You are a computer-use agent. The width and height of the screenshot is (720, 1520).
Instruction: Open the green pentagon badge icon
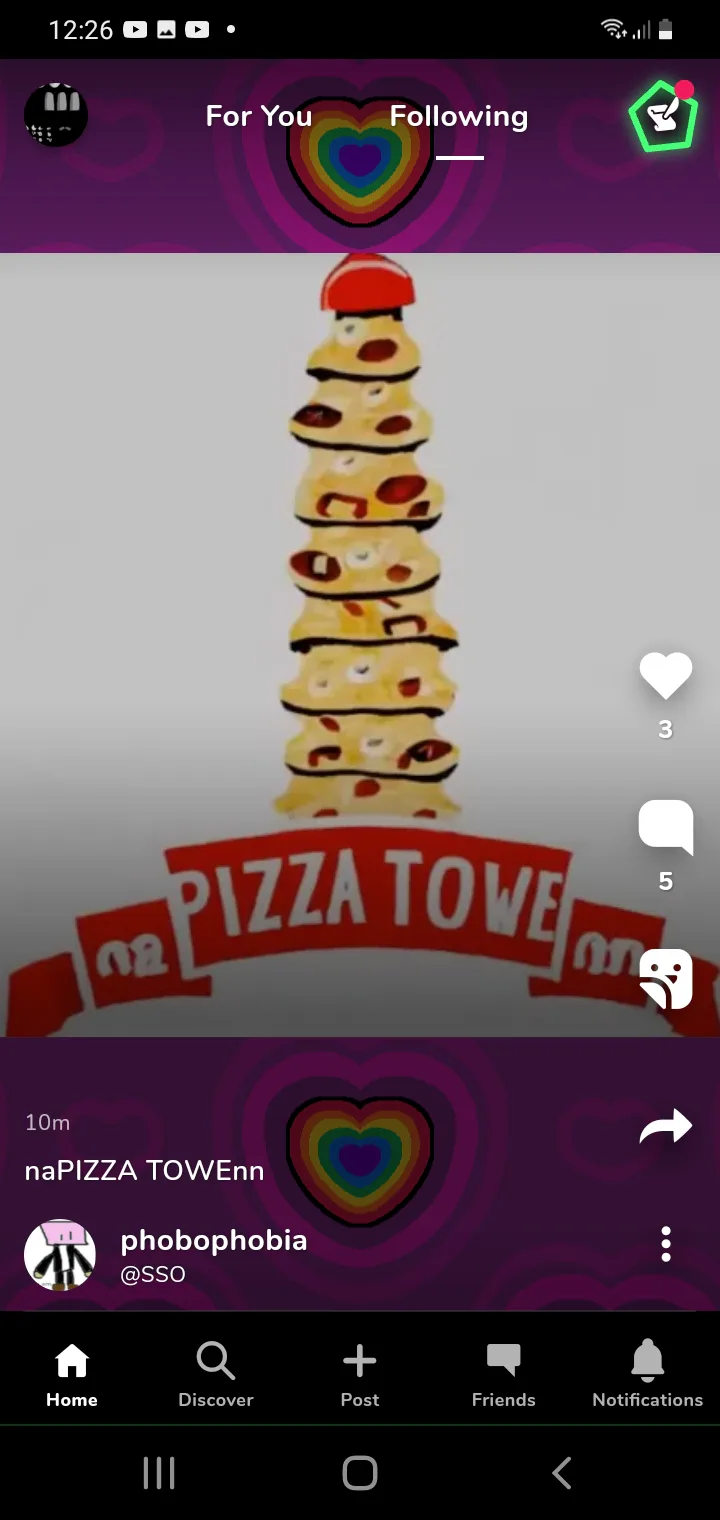point(662,116)
